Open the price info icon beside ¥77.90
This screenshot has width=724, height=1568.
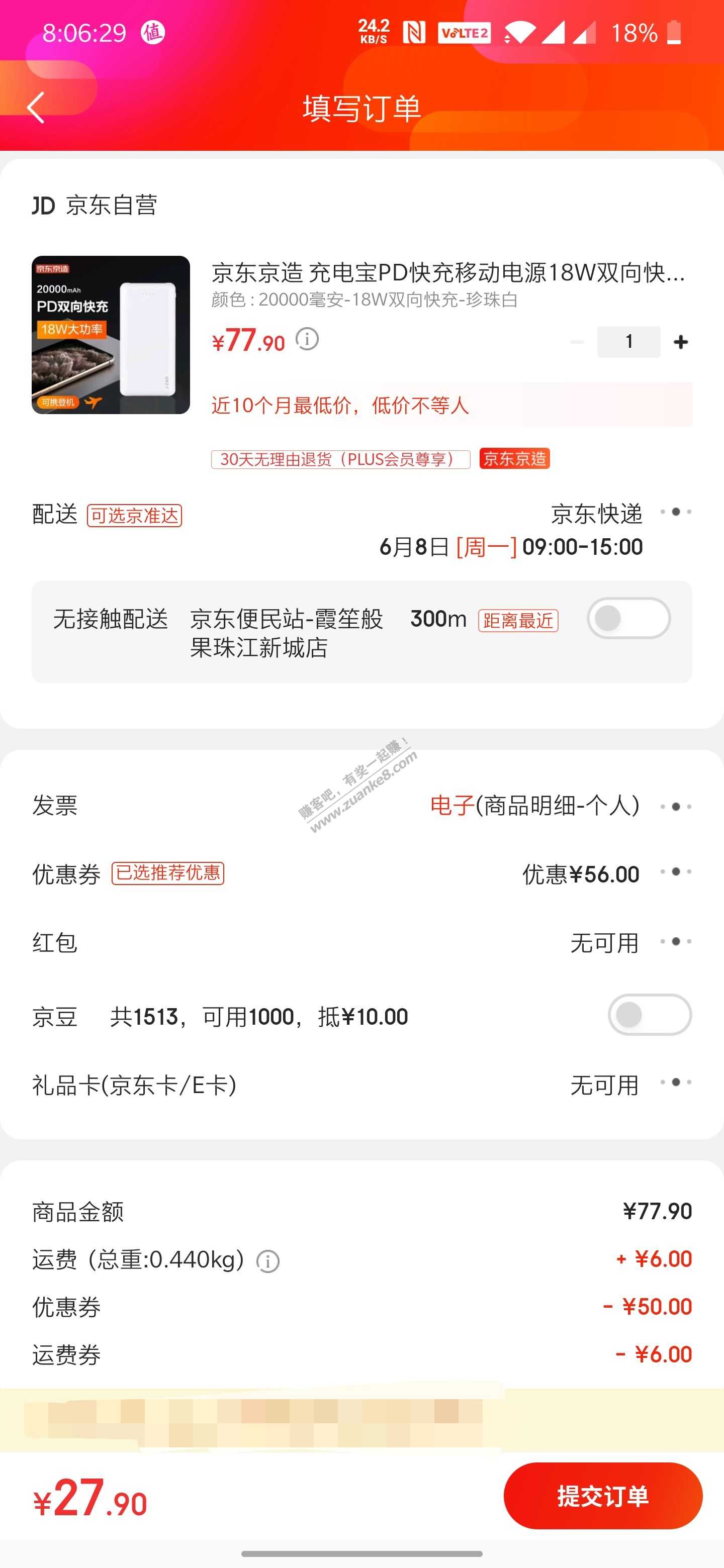click(x=307, y=339)
